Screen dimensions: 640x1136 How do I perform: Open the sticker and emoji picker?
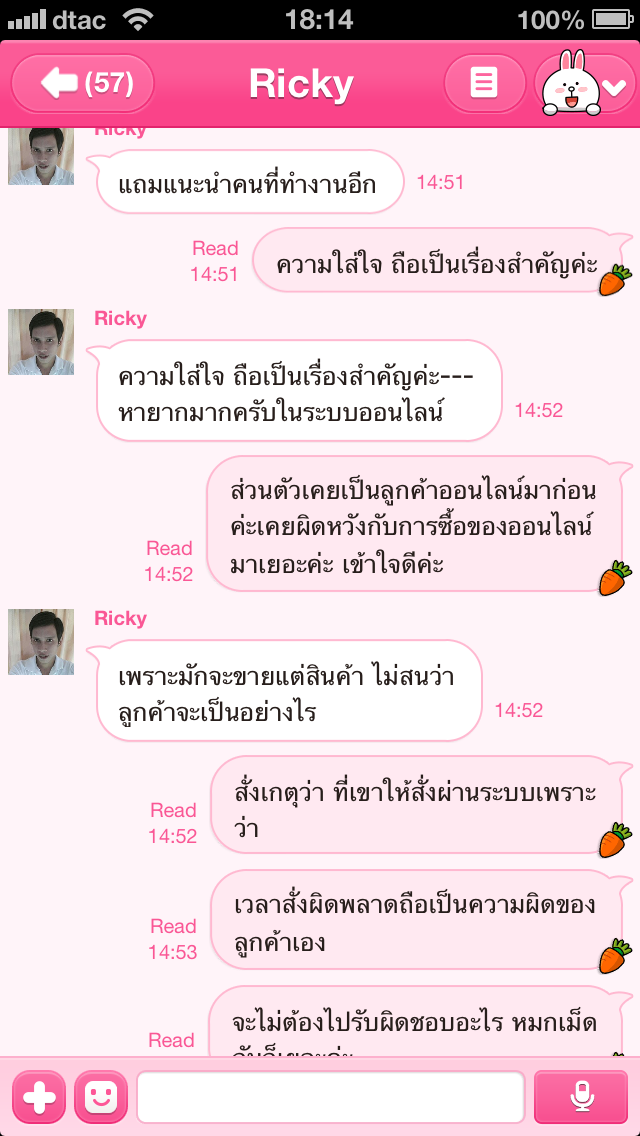[101, 1098]
